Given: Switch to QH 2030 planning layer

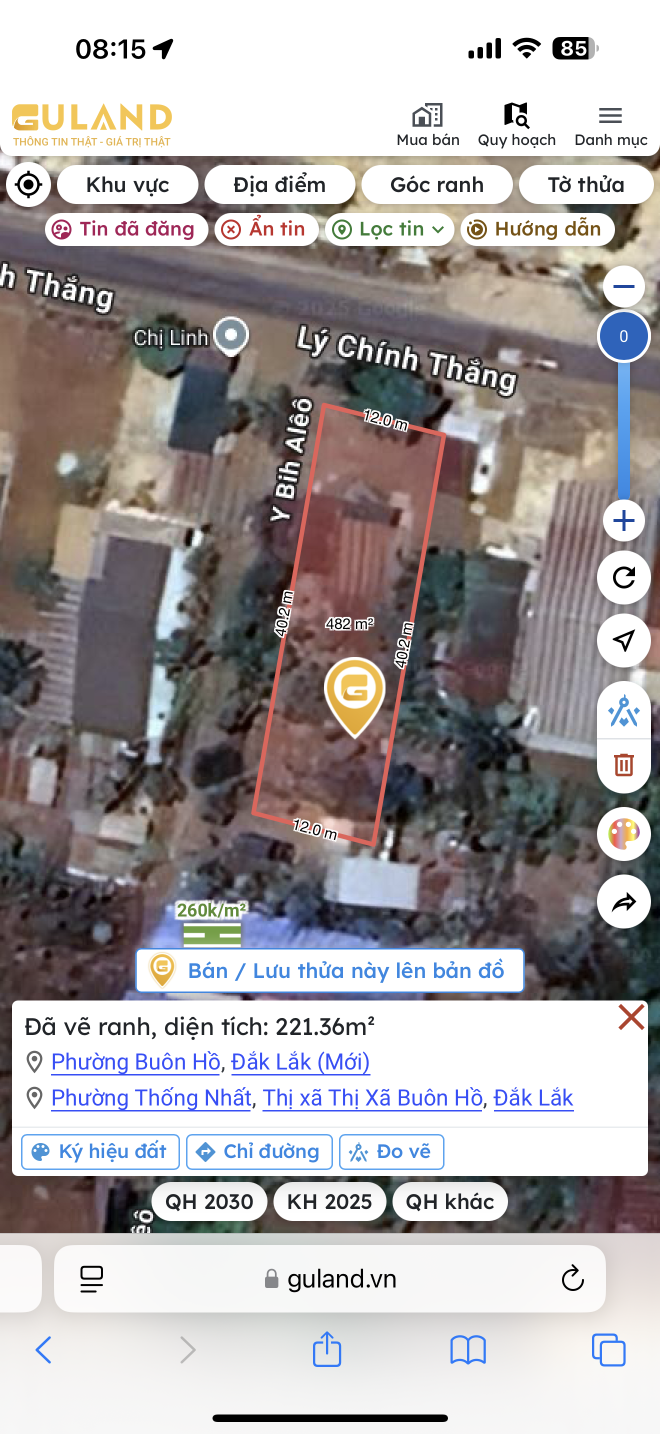Looking at the screenshot, I should (x=210, y=1201).
